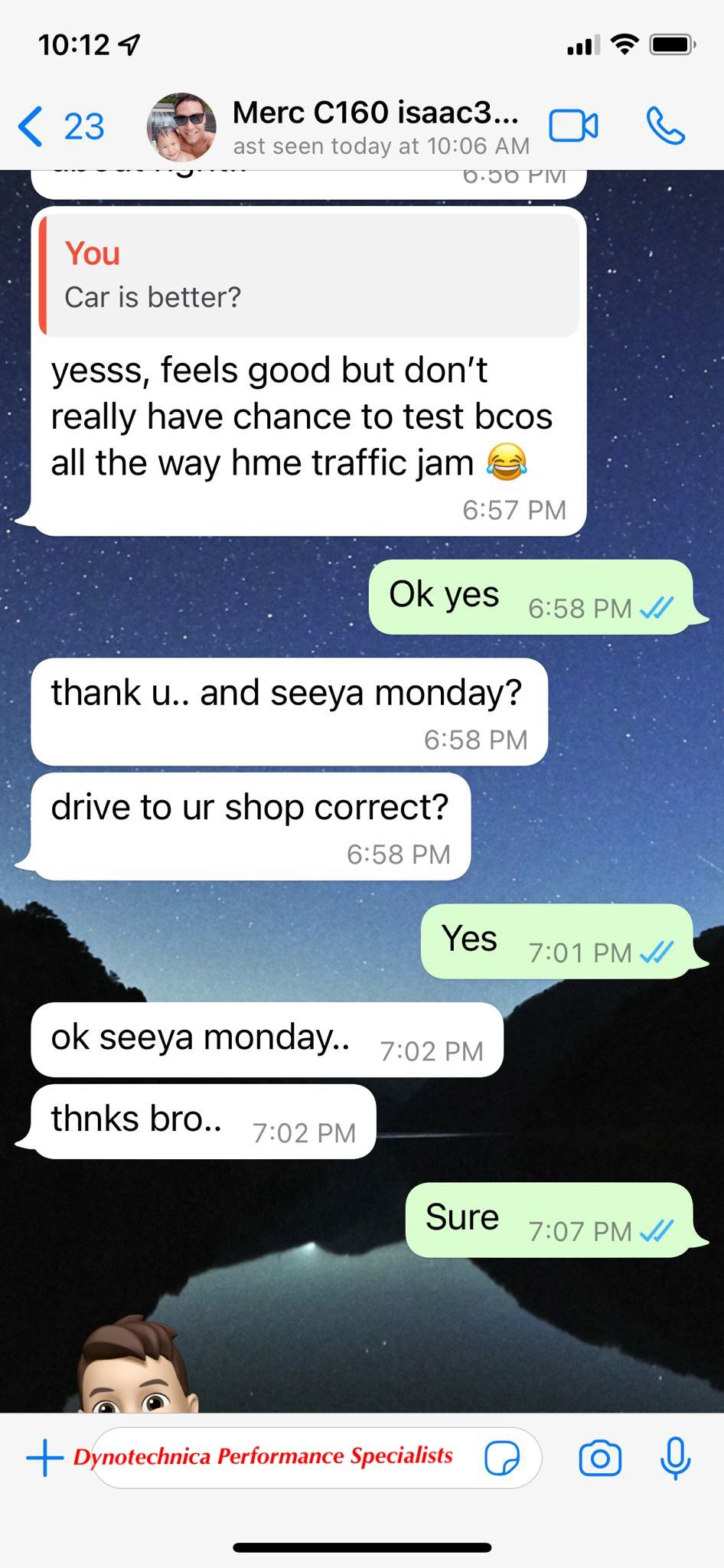Open the sticker picker
The width and height of the screenshot is (724, 1568).
click(x=502, y=1458)
